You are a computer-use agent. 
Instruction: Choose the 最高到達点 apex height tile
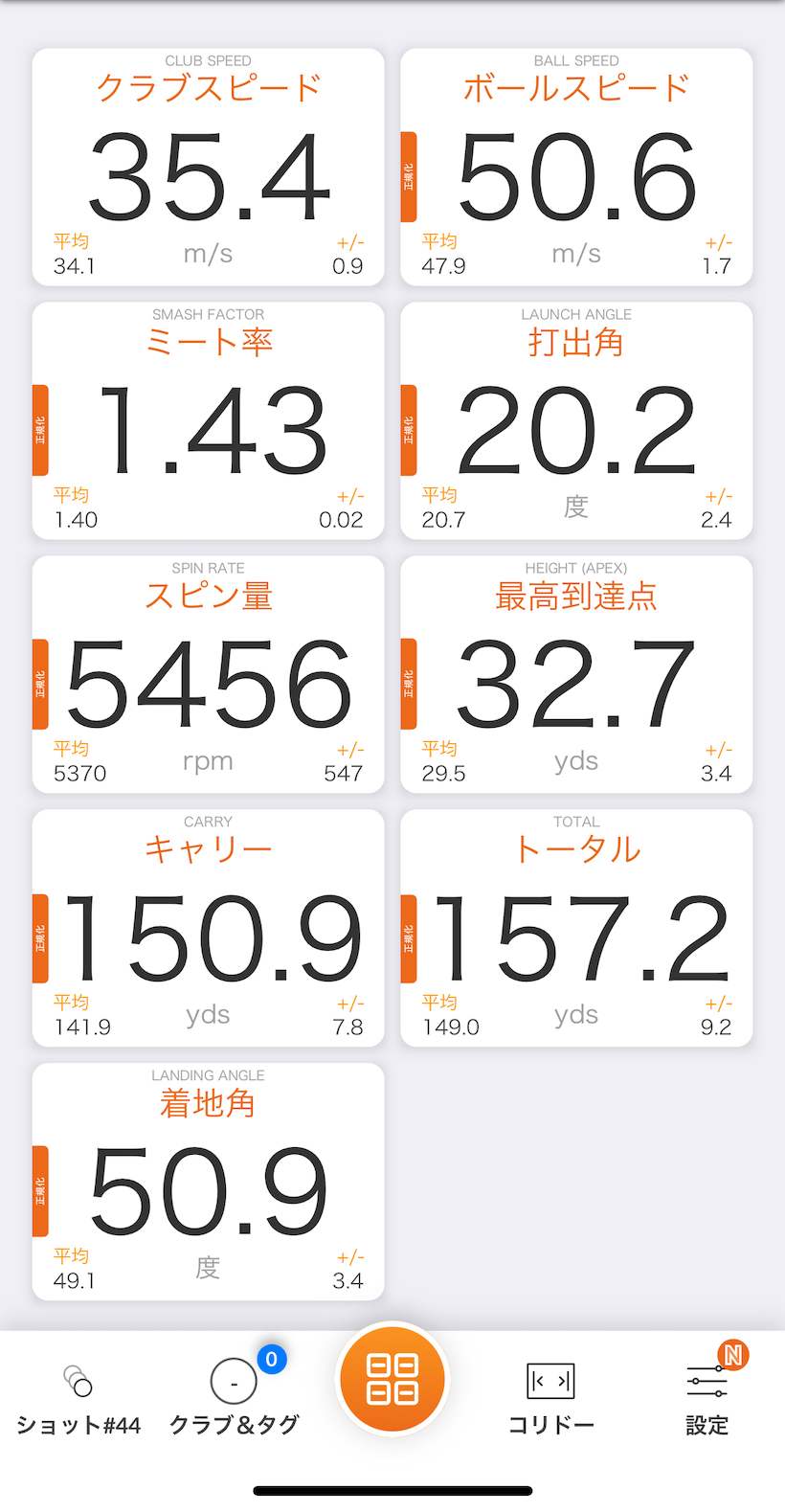pyautogui.click(x=576, y=675)
